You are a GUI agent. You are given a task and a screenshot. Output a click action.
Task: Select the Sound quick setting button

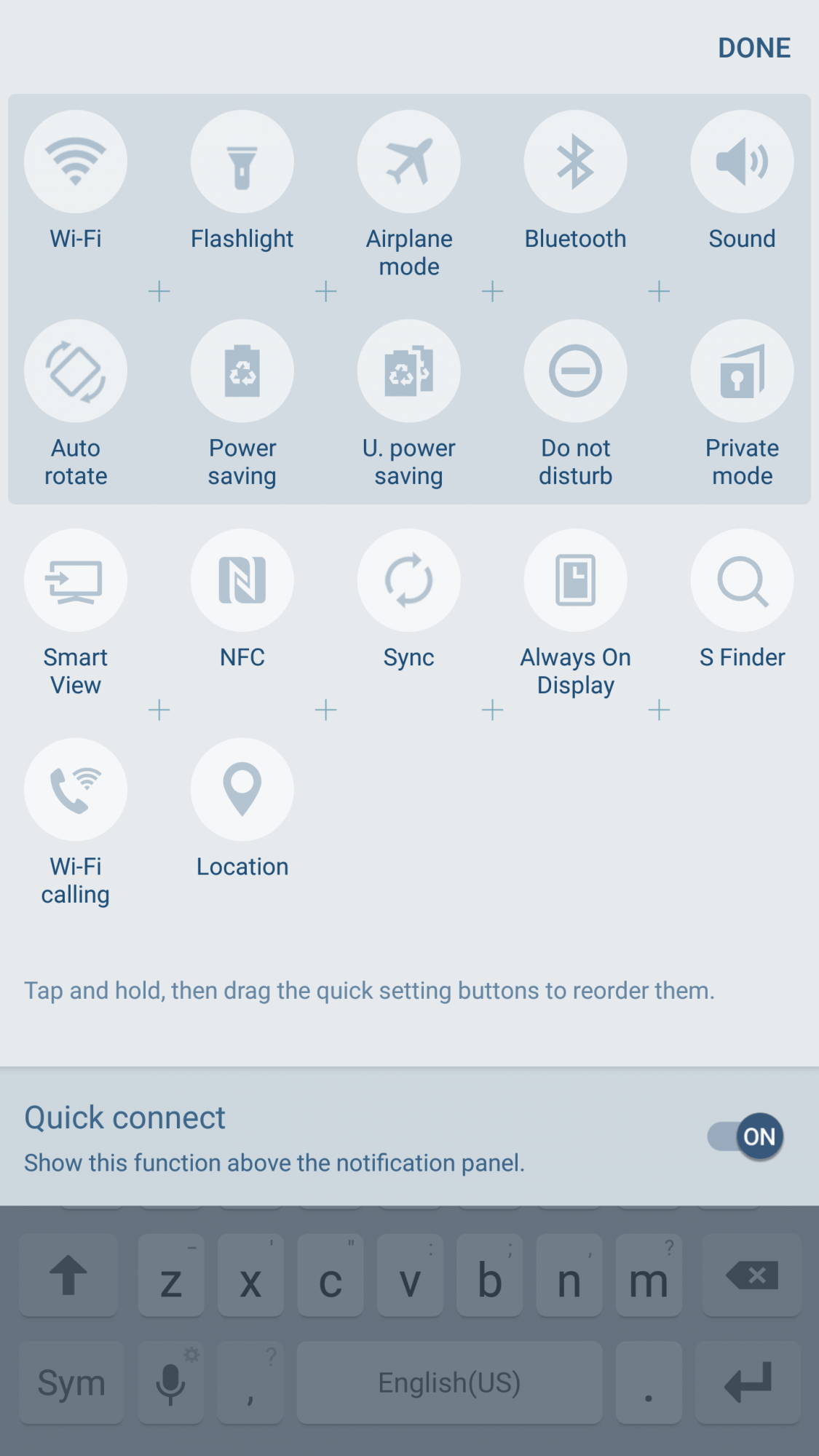(742, 162)
